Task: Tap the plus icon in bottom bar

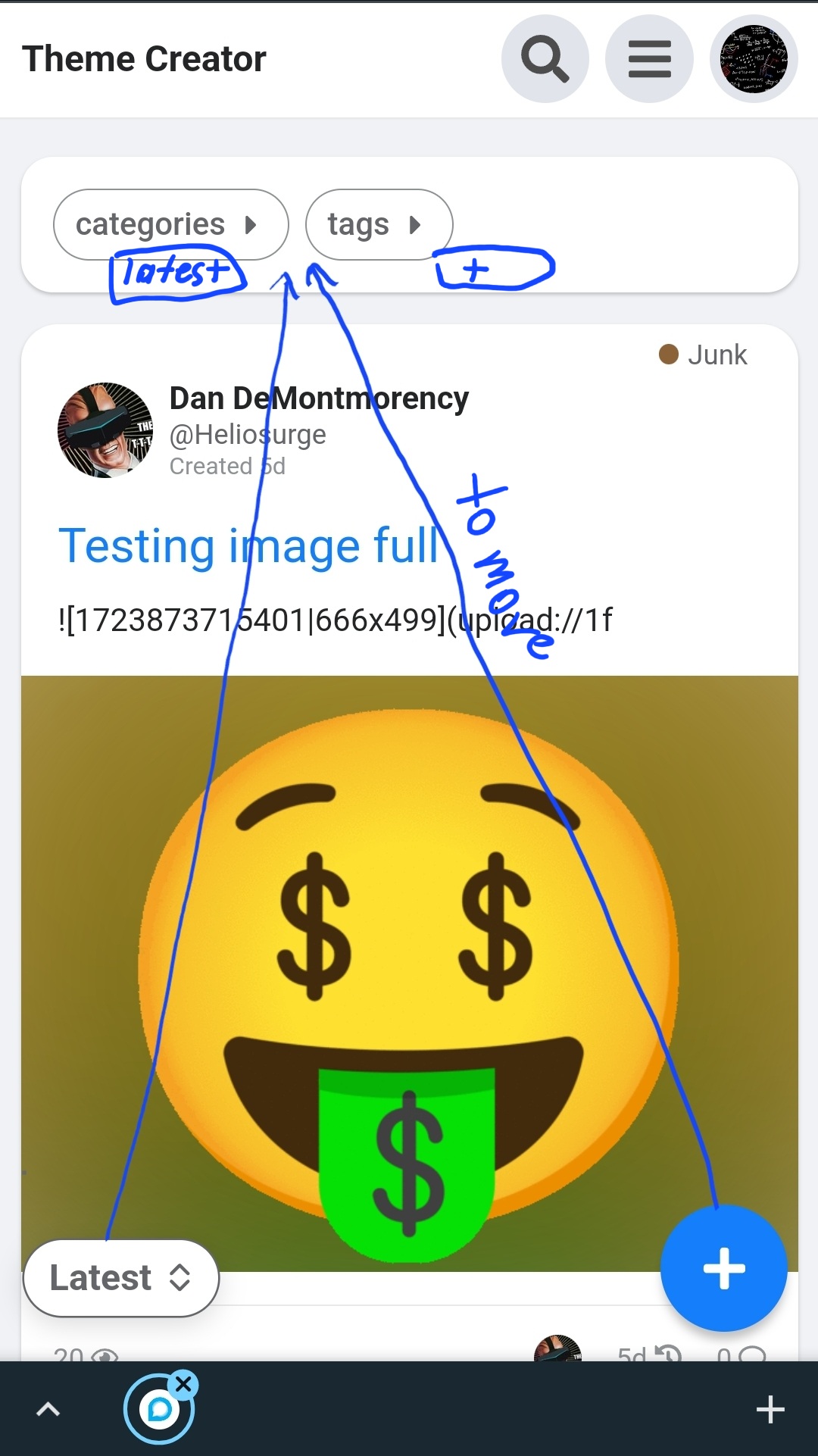Action: point(770,1410)
